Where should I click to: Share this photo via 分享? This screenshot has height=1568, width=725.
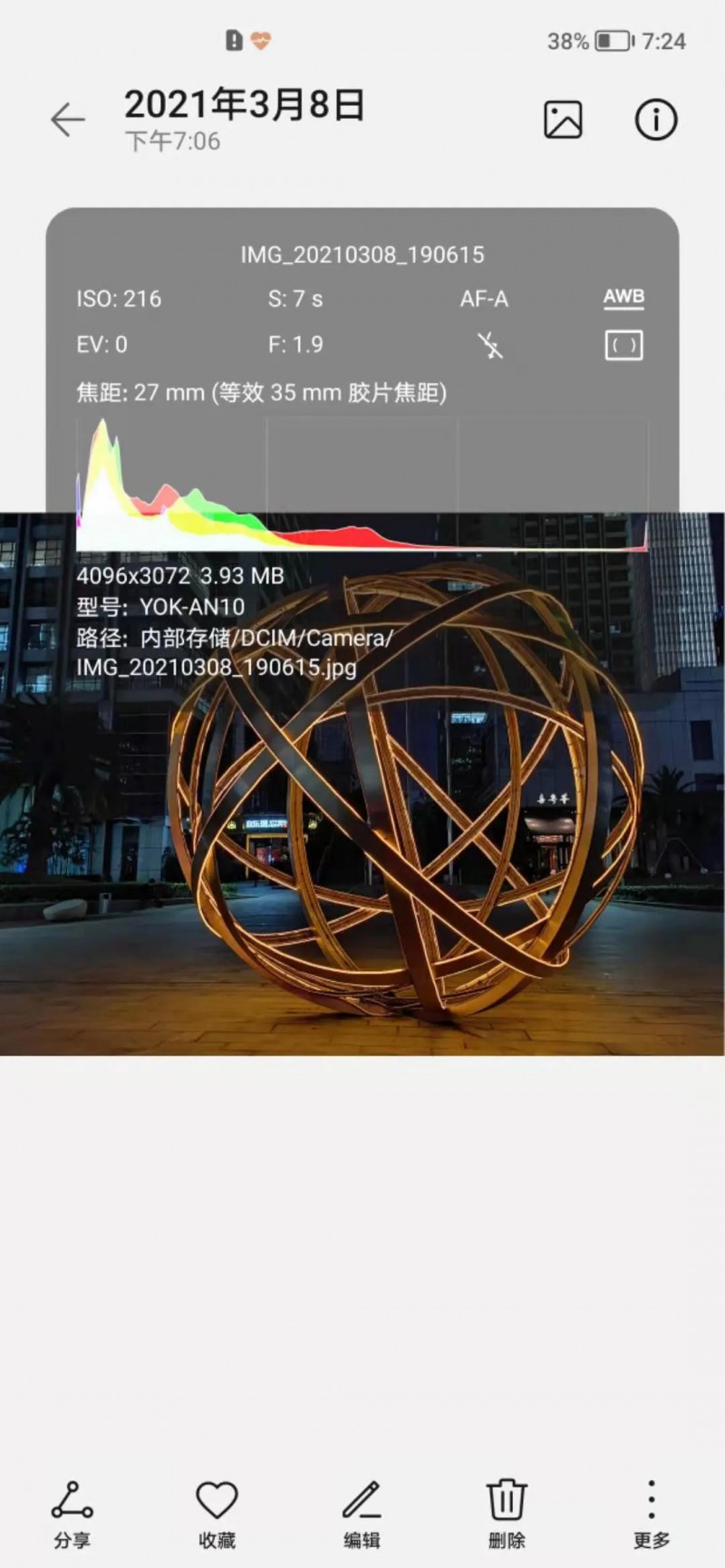click(x=72, y=1513)
